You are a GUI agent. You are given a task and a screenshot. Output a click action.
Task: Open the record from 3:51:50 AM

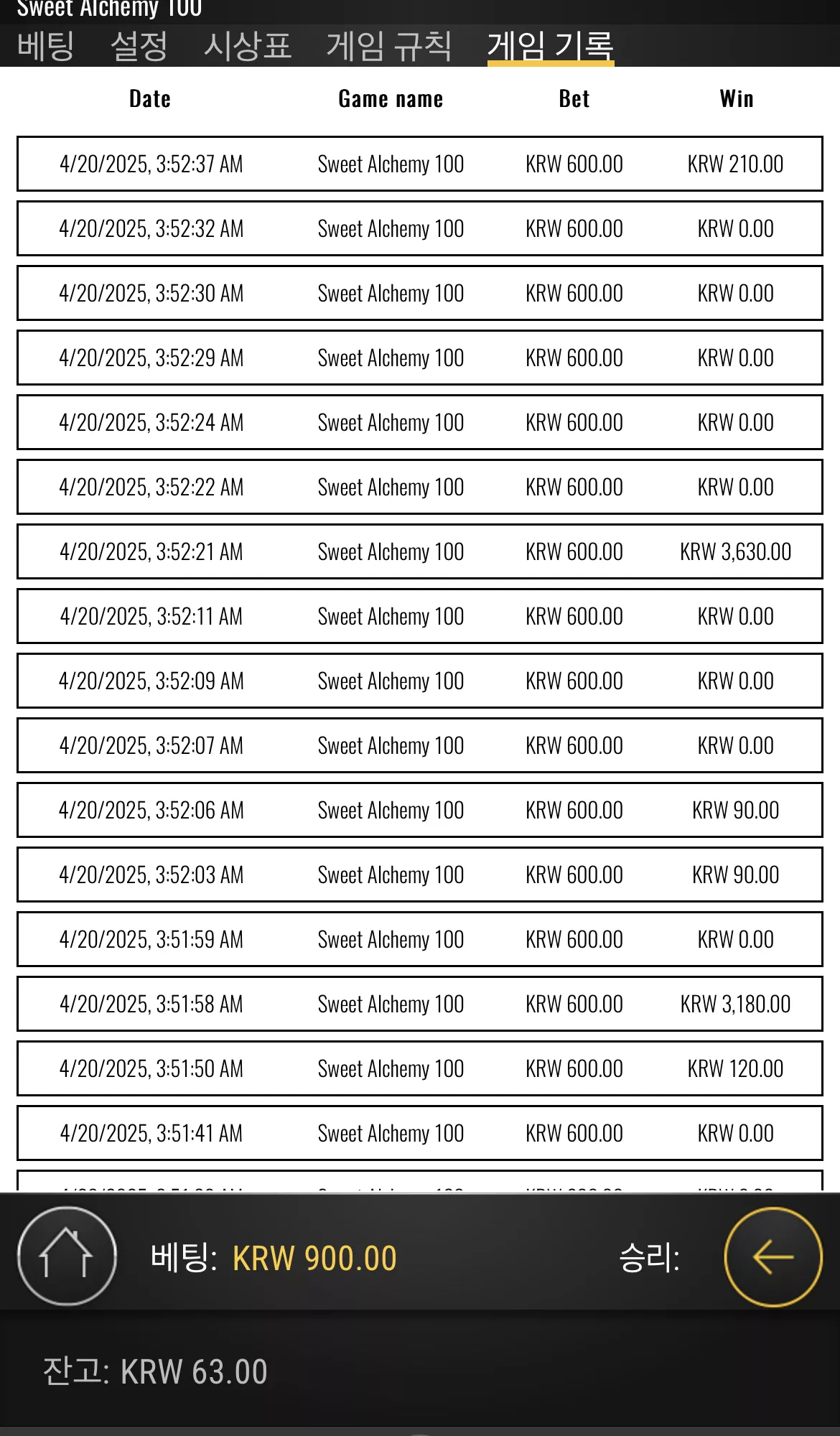pos(420,1068)
